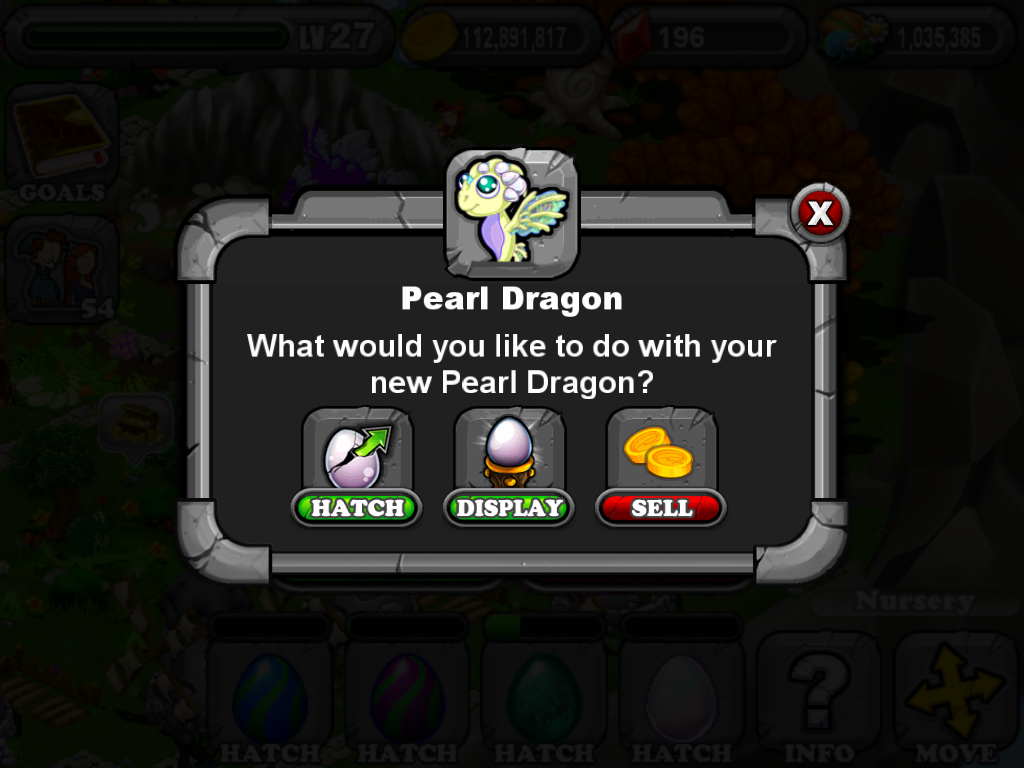
Task: Hatch the new Pearl Dragon egg
Action: [357, 507]
